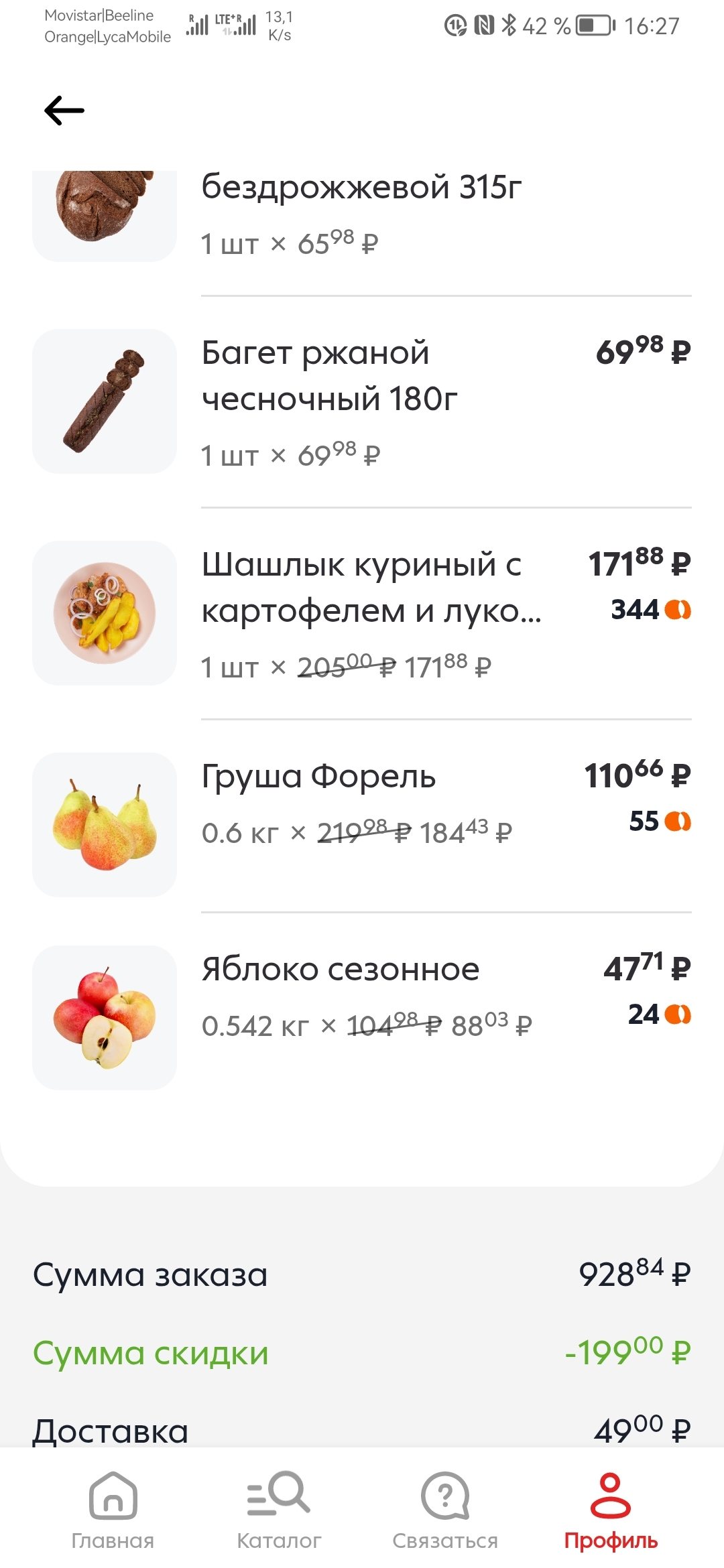Go back using the top arrow
Viewport: 724px width, 1568px height.
tap(64, 111)
